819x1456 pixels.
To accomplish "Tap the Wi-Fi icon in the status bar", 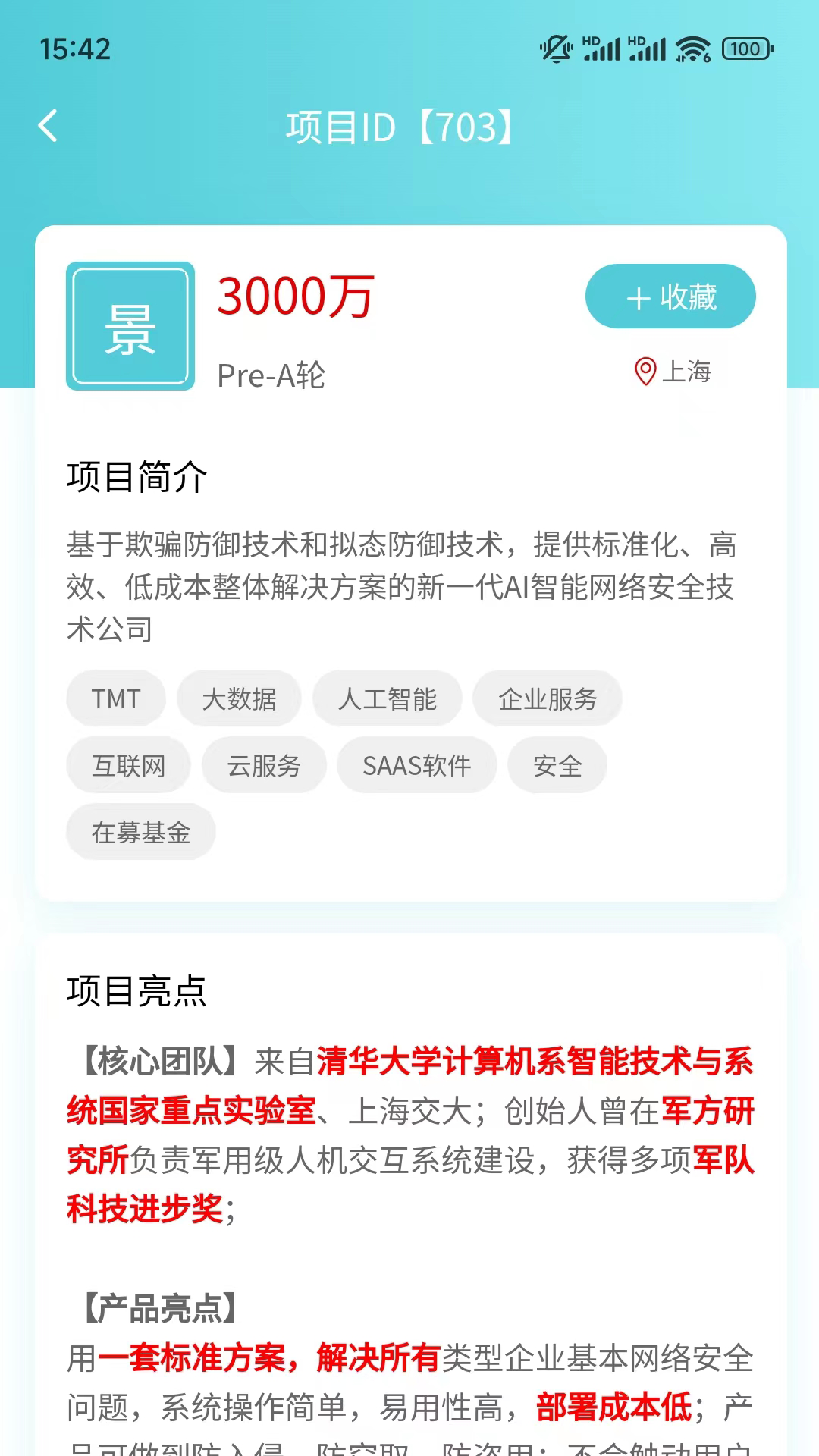I will tap(692, 47).
